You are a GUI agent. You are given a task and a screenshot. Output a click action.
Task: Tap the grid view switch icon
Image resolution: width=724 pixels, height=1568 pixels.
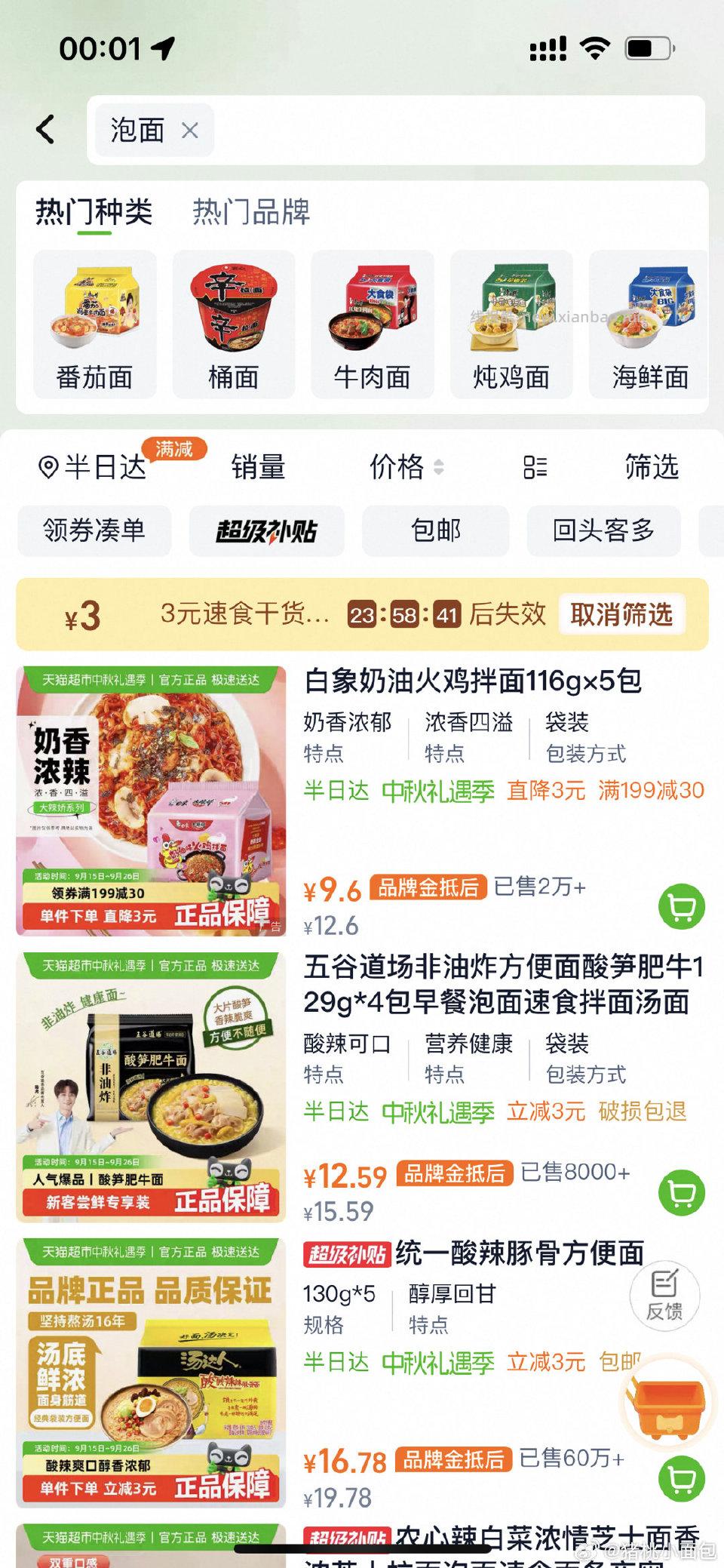tap(537, 468)
